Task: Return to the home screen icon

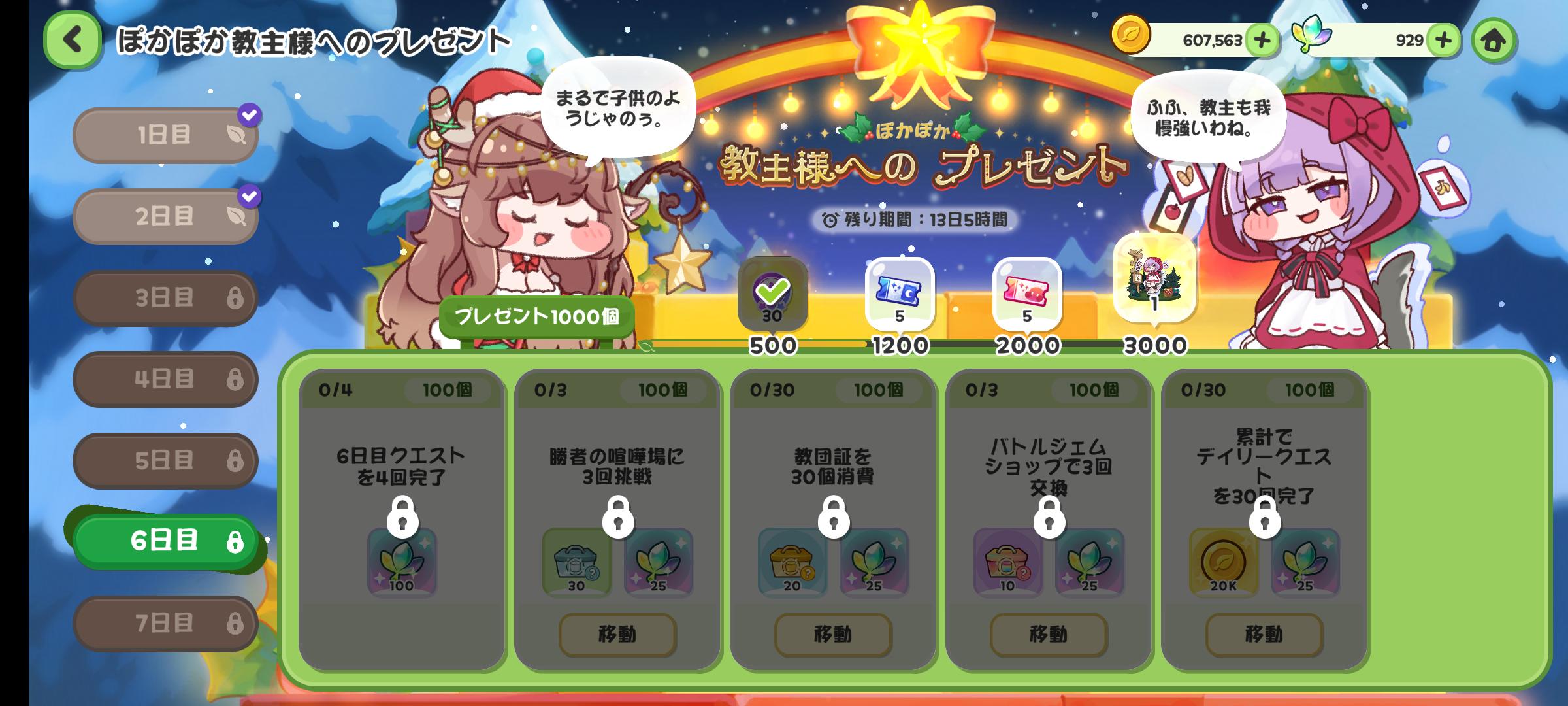Action: tap(1494, 41)
